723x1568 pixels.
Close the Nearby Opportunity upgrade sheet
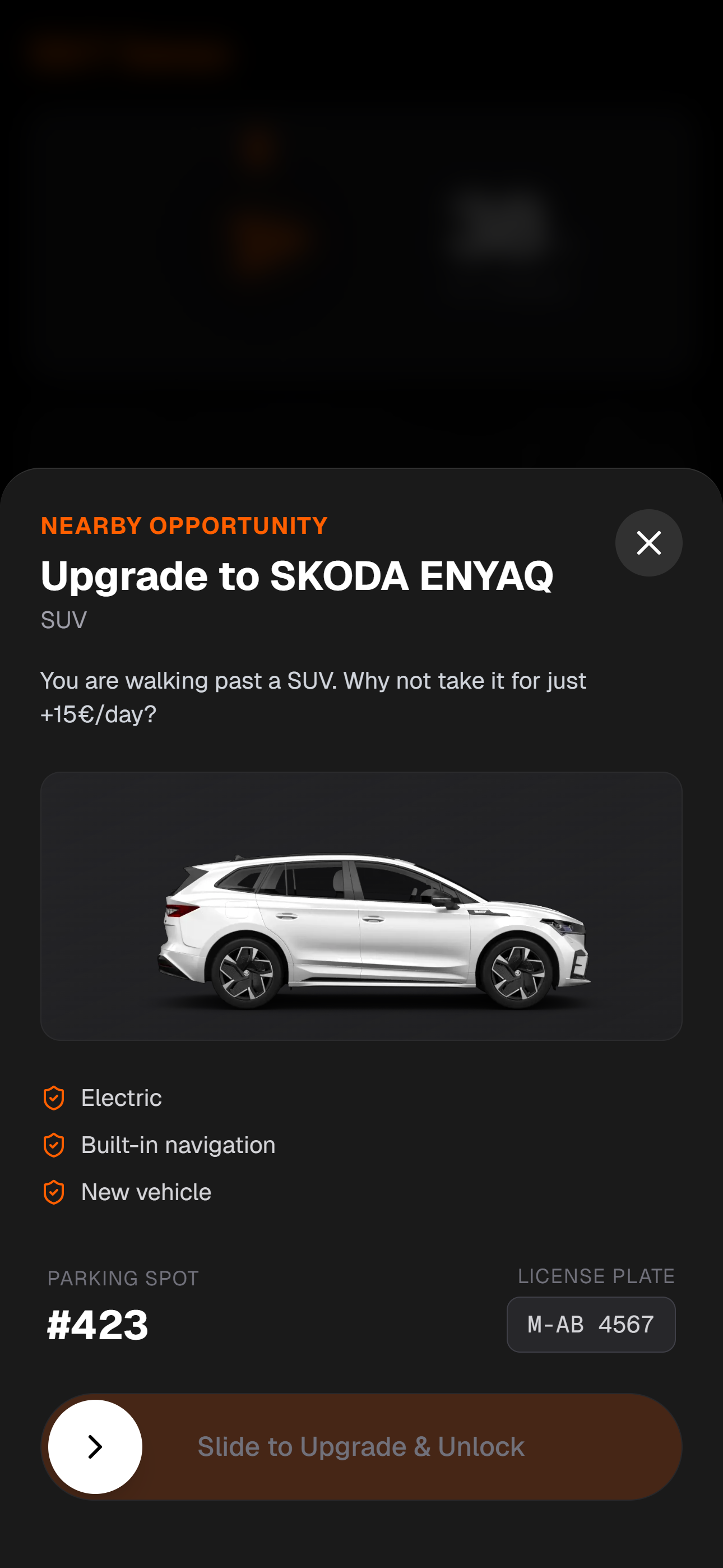point(648,542)
